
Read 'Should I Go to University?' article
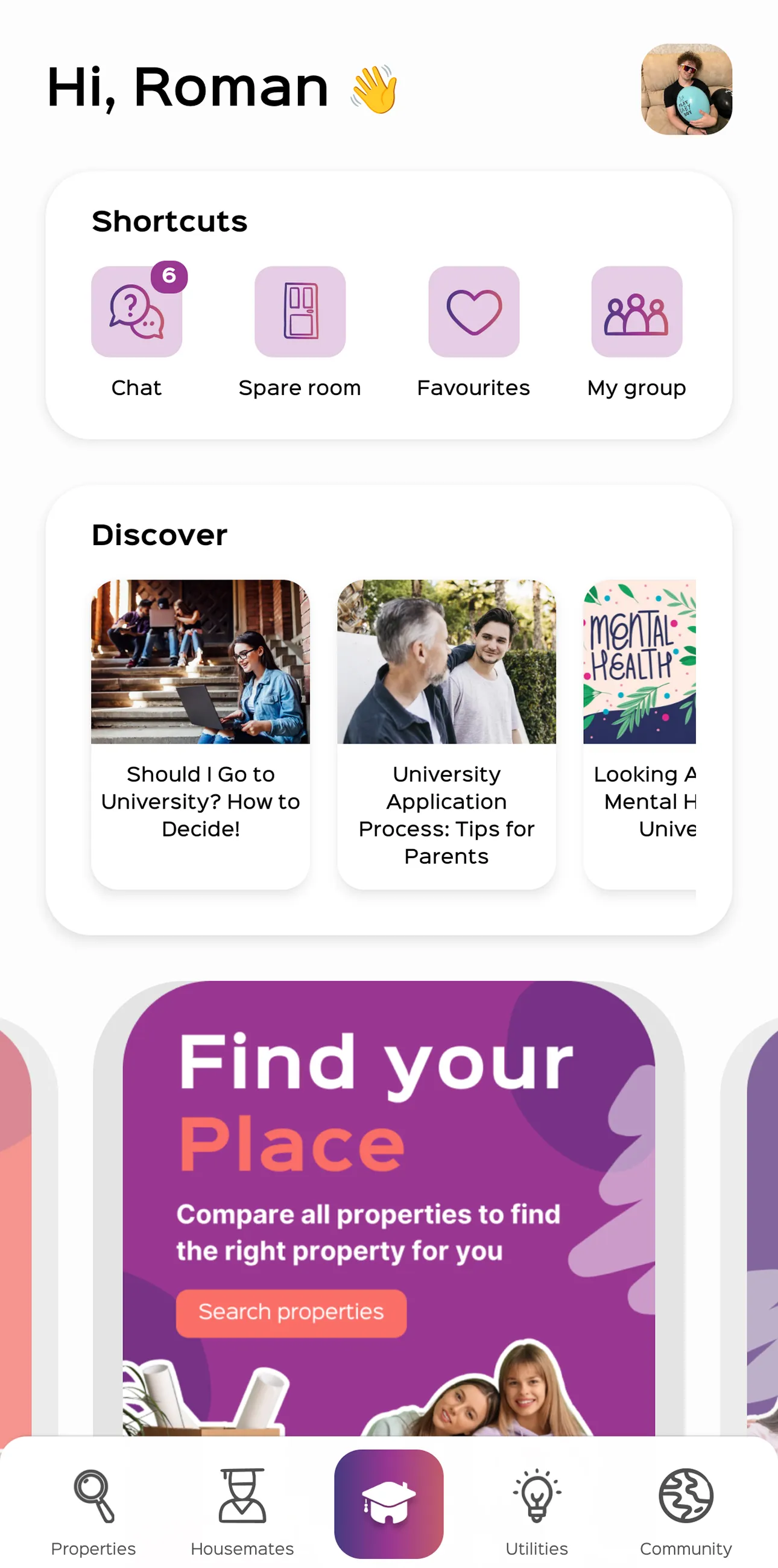[x=200, y=733]
